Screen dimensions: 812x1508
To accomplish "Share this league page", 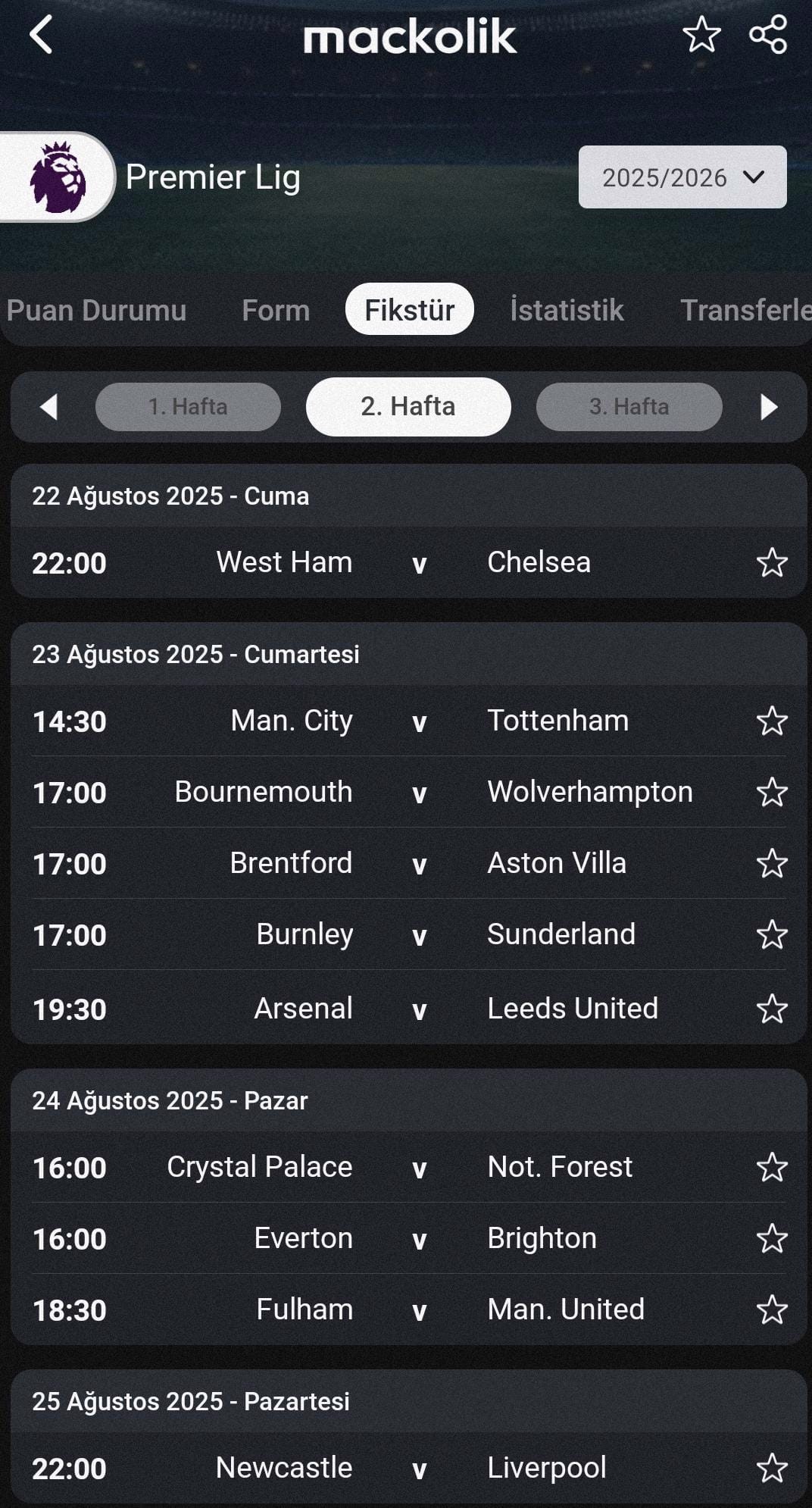I will pyautogui.click(x=768, y=35).
